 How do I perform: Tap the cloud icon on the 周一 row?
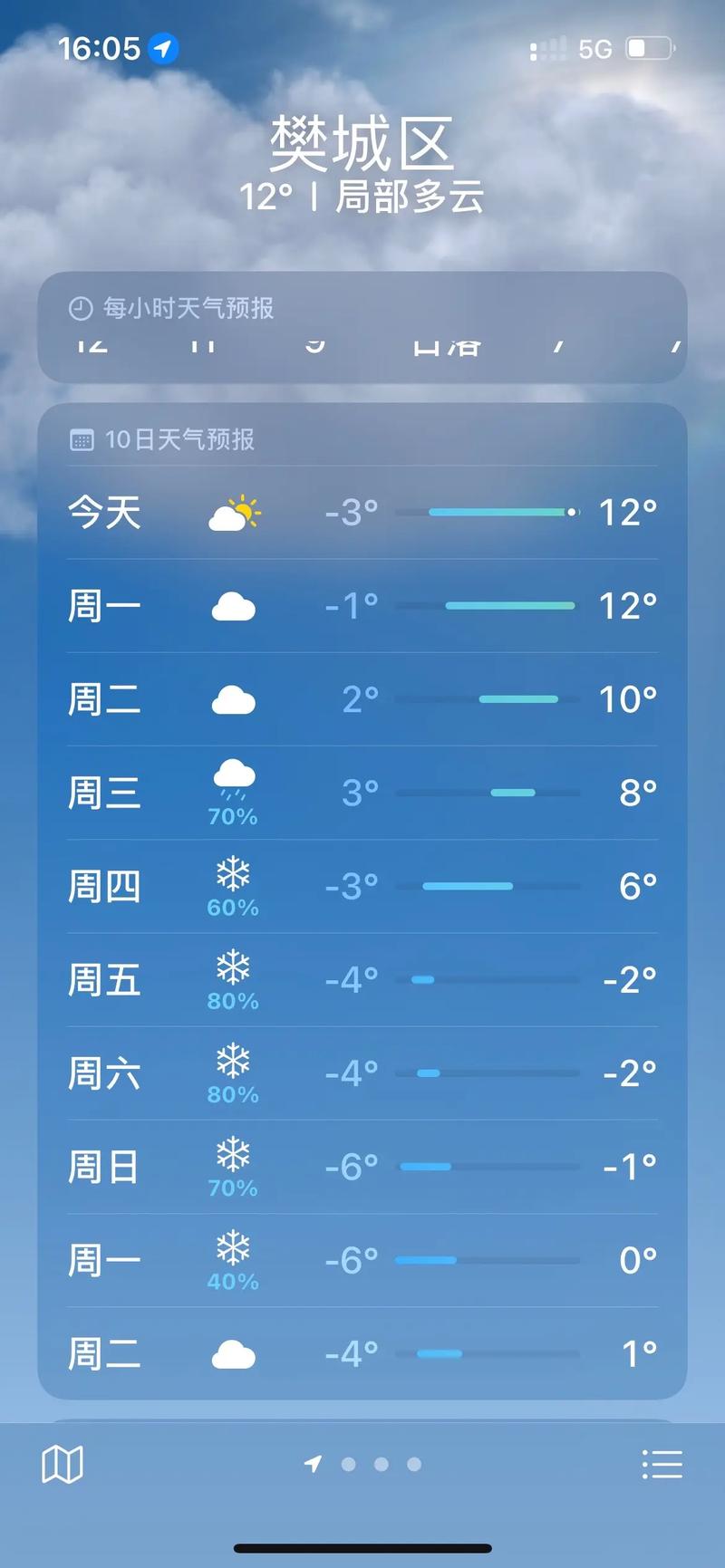tap(233, 606)
